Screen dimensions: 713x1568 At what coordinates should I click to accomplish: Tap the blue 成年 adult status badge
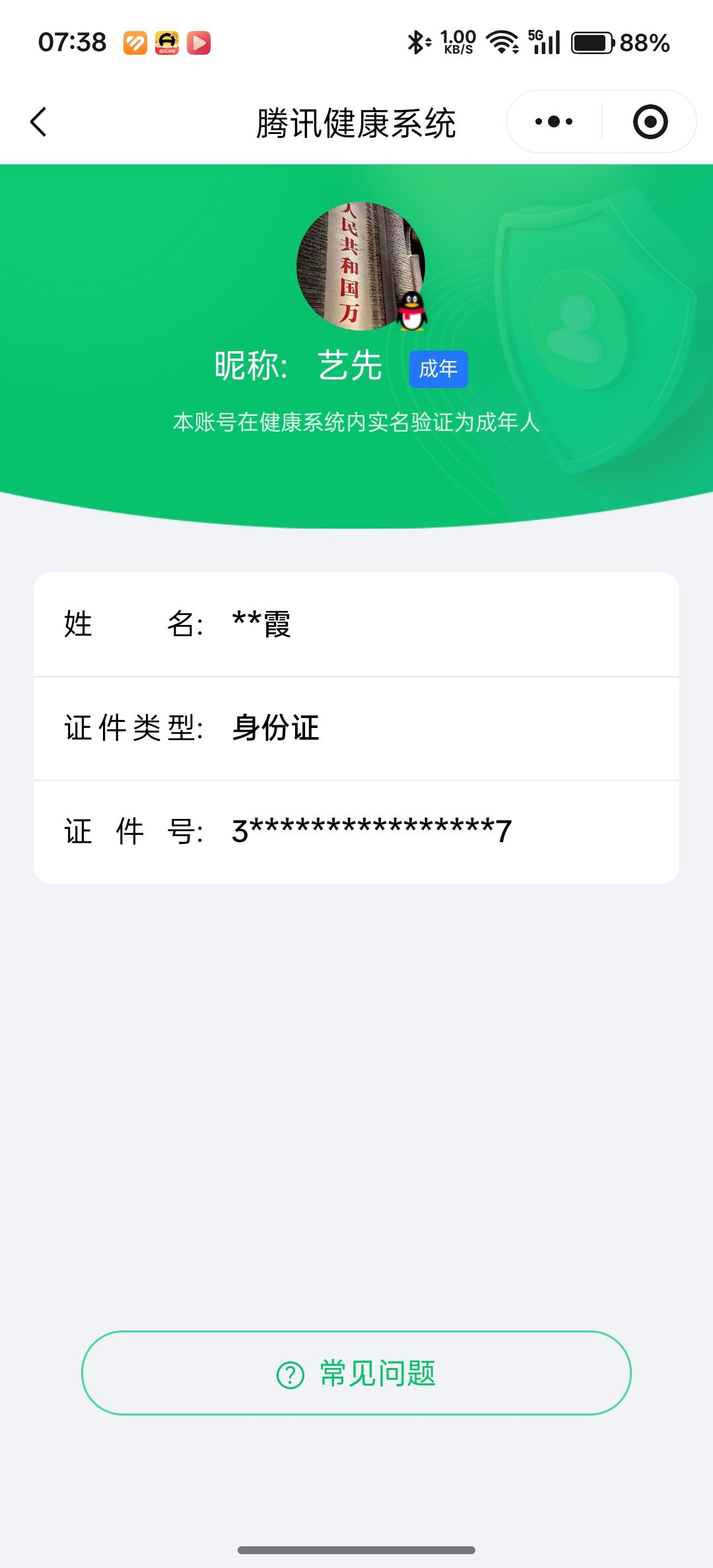pos(438,370)
